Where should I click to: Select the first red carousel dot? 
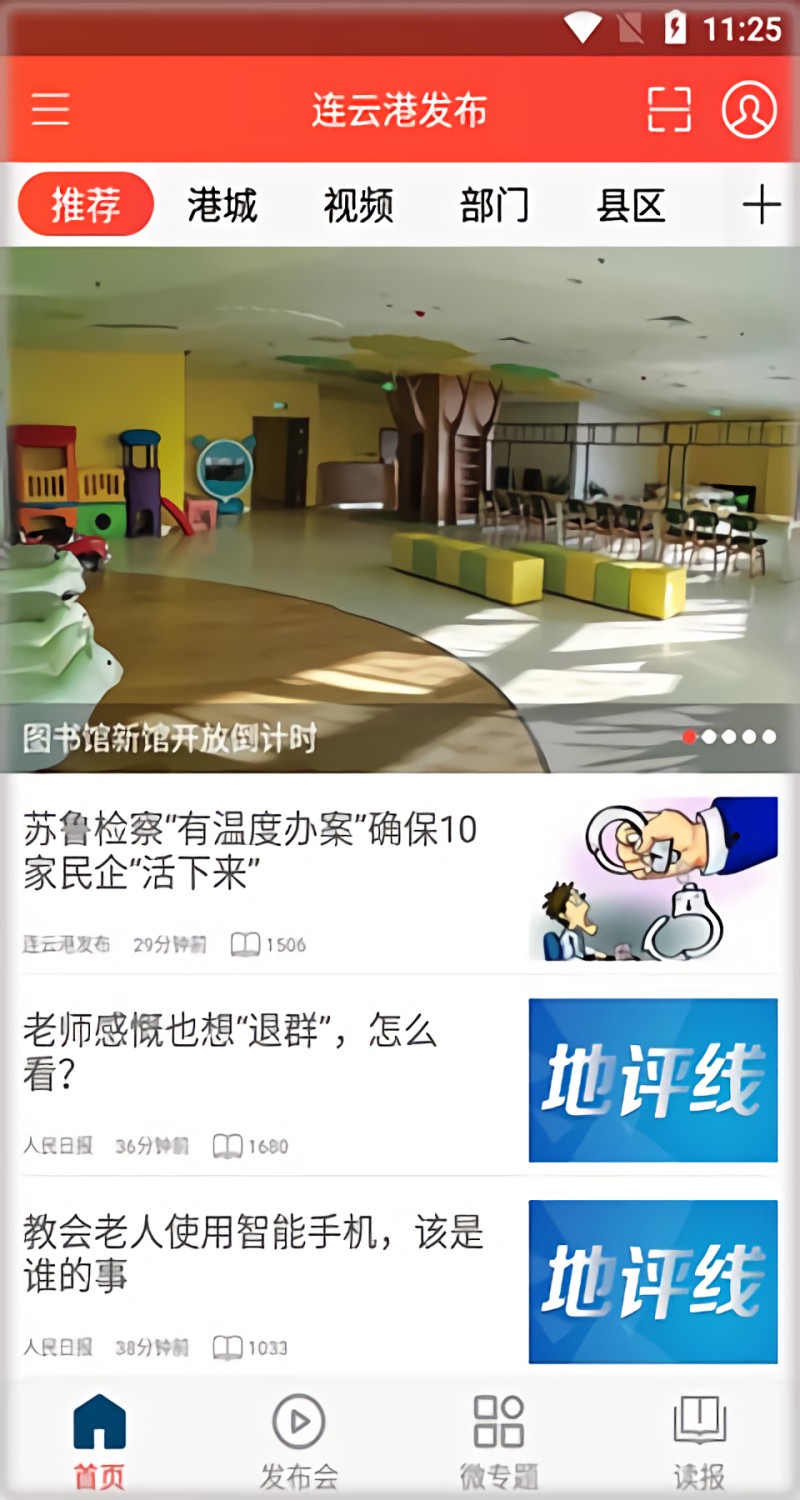tap(690, 738)
